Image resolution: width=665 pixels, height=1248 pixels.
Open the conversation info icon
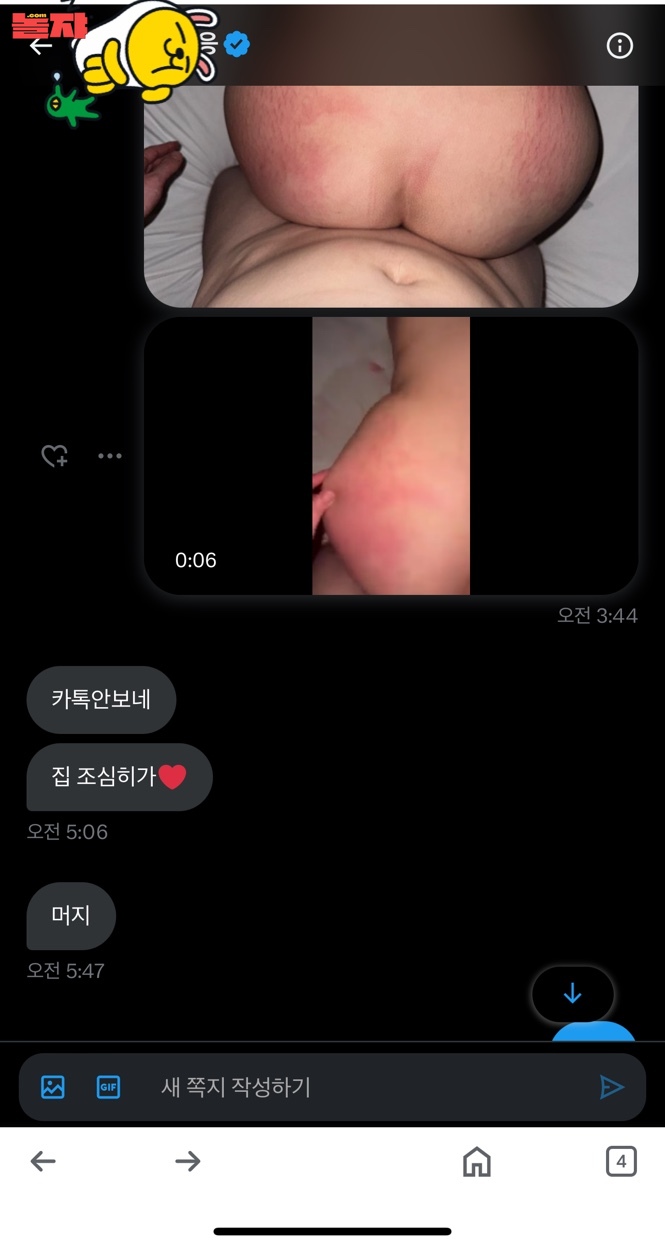[x=620, y=46]
